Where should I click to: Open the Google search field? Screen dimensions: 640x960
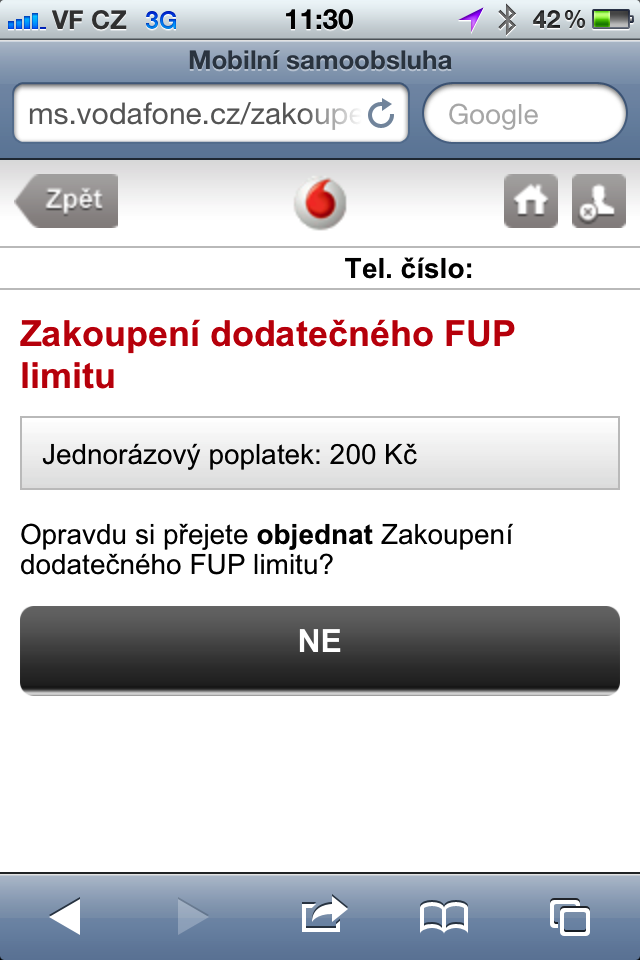(524, 115)
